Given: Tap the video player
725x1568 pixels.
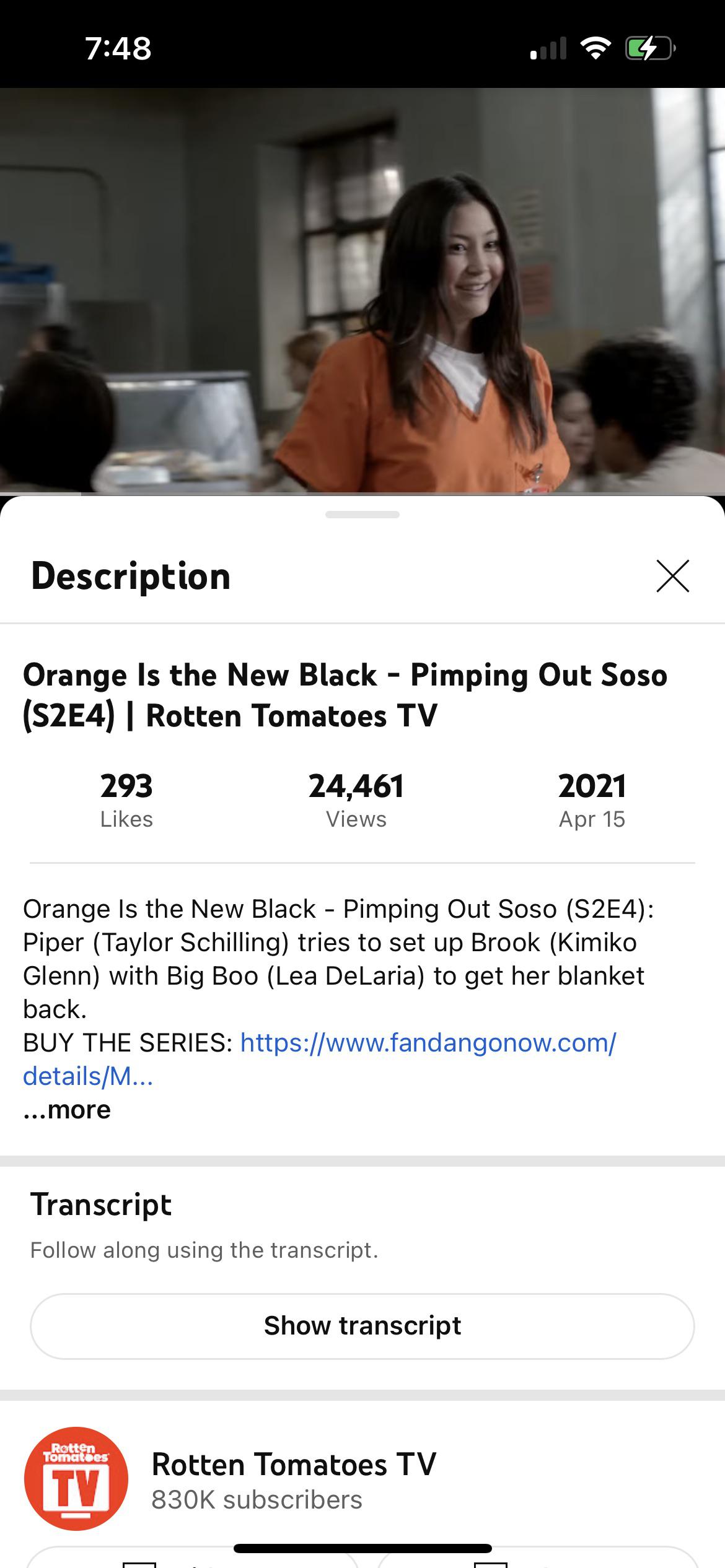Looking at the screenshot, I should [x=362, y=291].
